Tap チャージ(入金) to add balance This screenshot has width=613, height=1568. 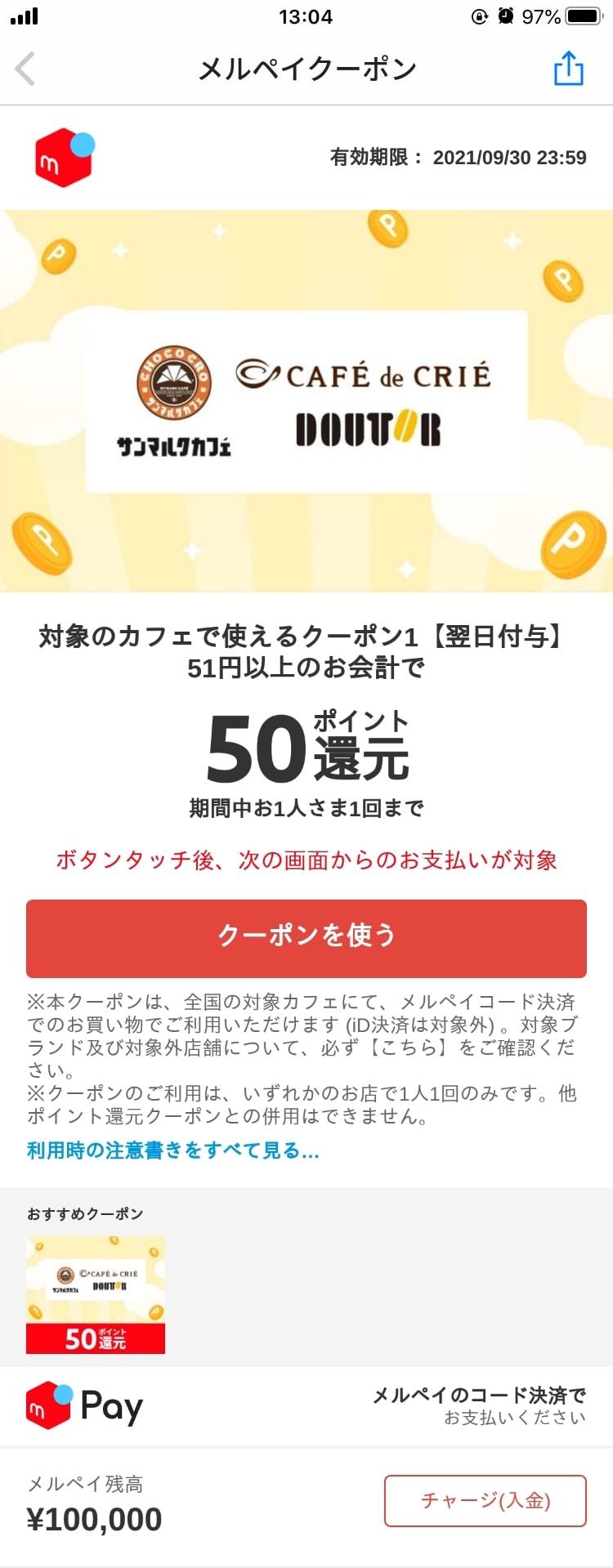click(485, 1500)
